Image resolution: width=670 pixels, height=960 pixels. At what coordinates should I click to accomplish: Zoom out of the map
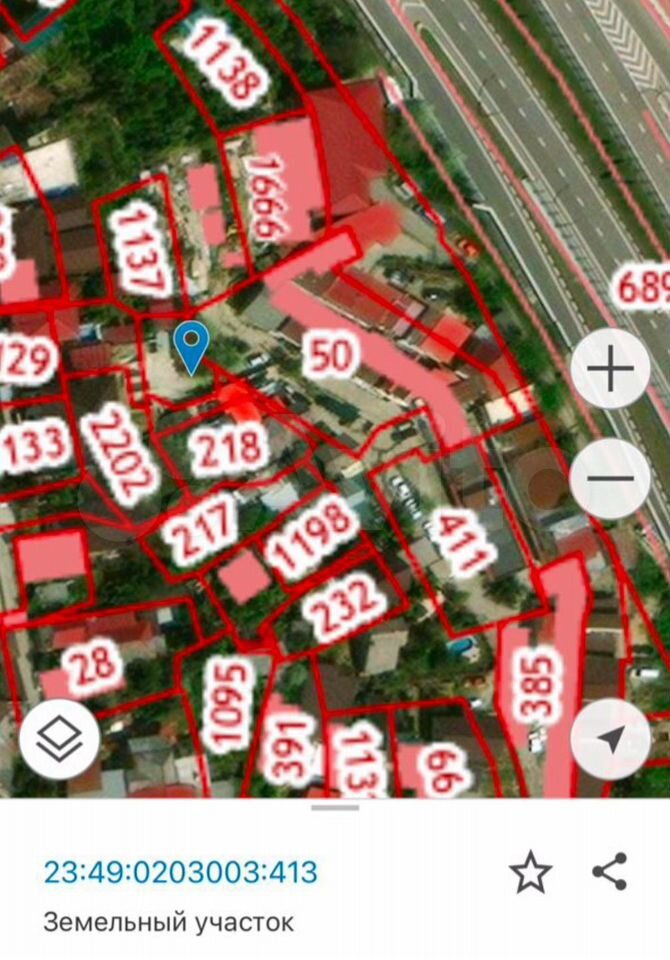pos(611,478)
